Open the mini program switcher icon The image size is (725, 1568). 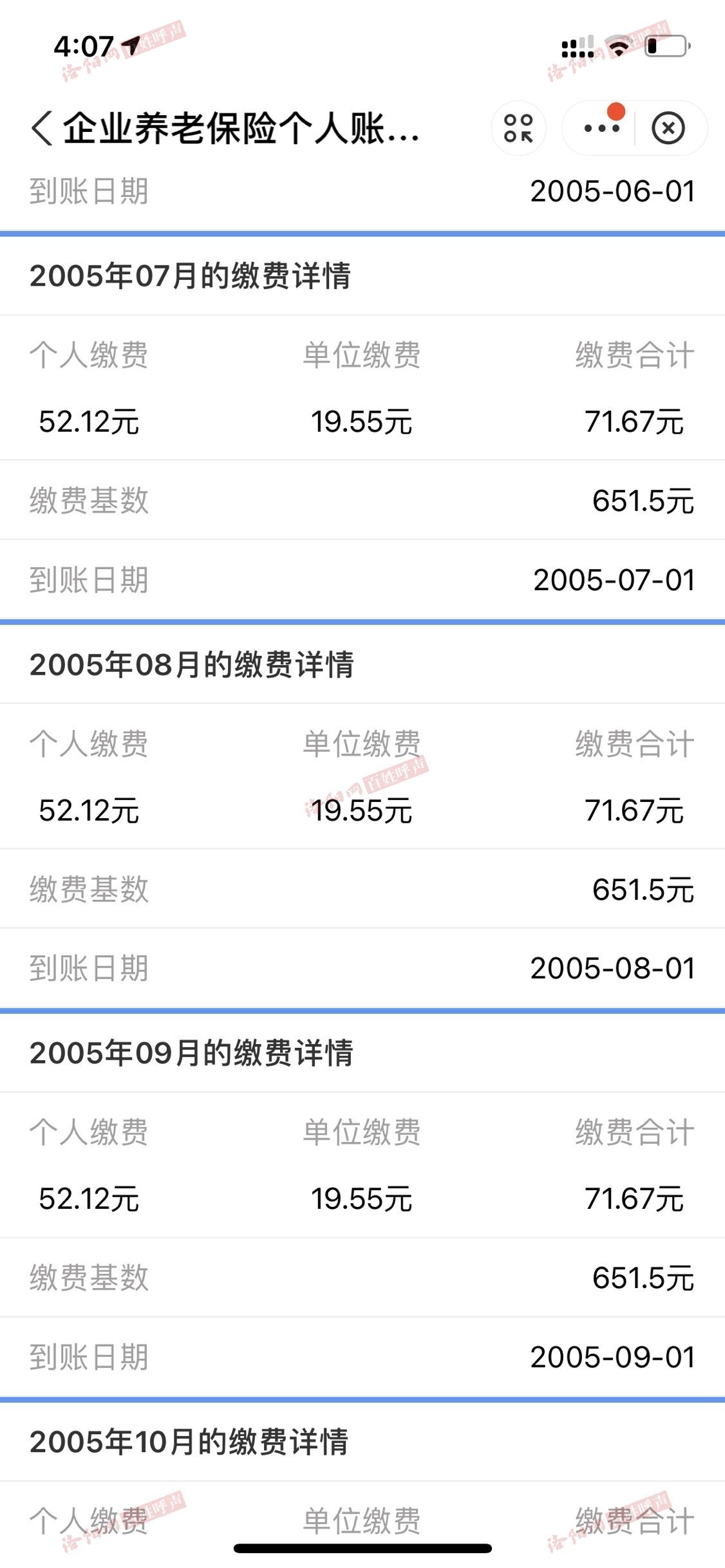click(519, 128)
